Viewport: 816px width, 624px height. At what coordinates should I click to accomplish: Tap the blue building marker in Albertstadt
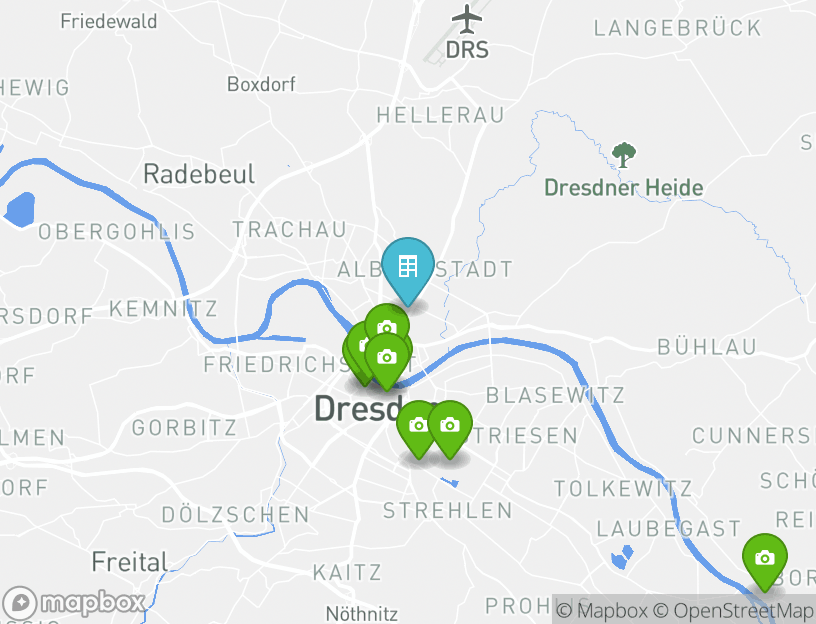coord(408,268)
